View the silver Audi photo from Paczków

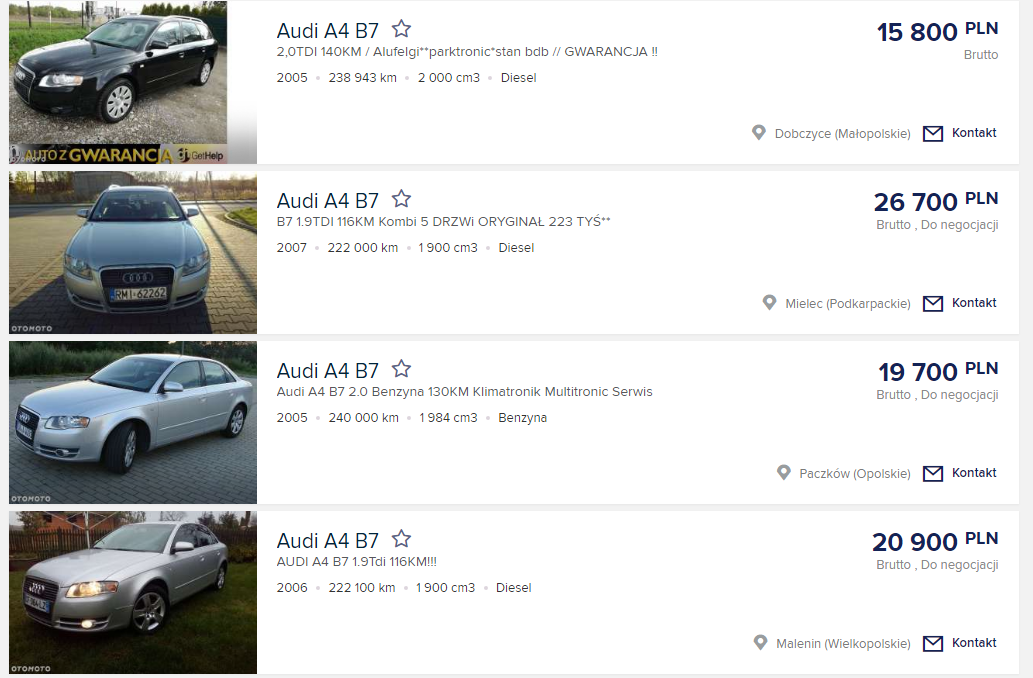[132, 422]
